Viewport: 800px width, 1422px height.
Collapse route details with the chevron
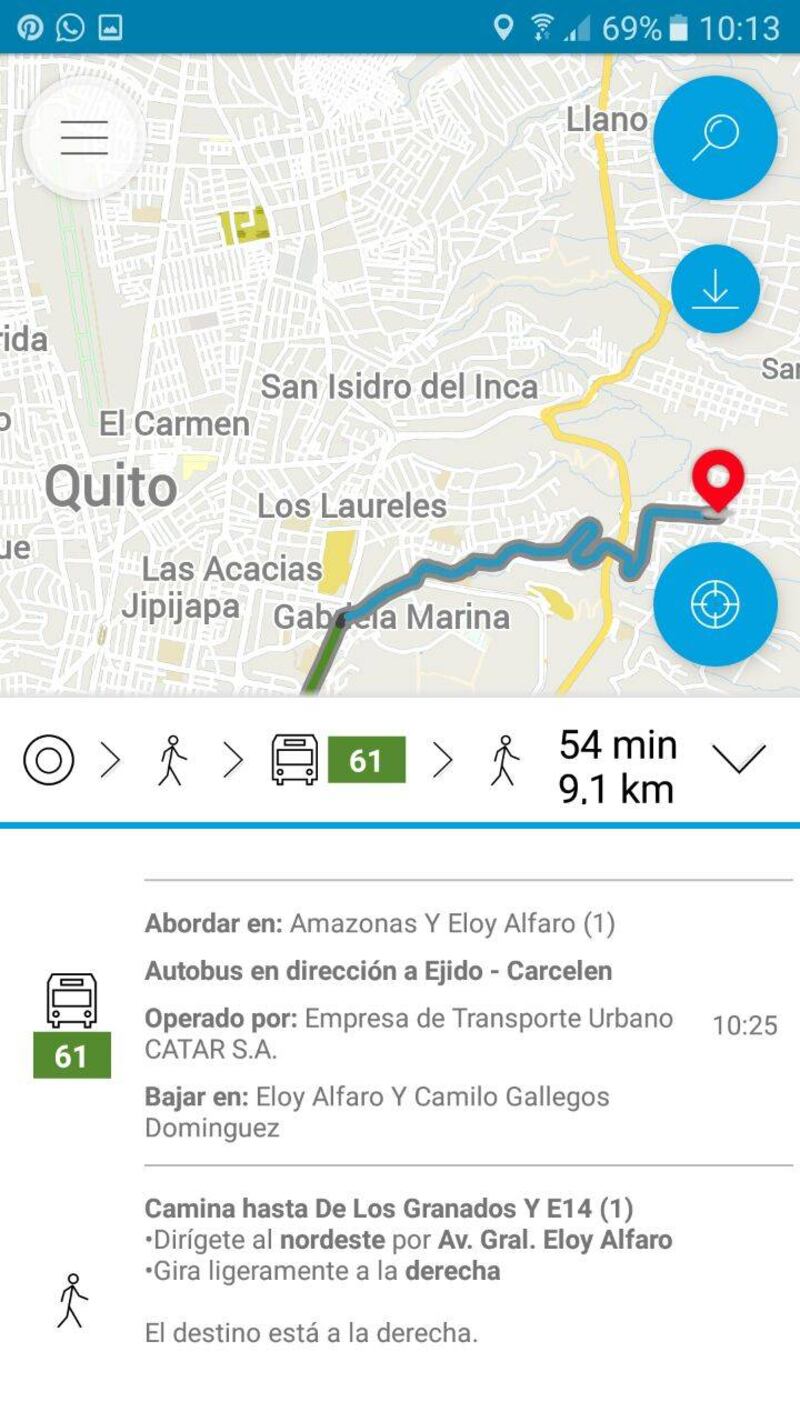(x=739, y=759)
